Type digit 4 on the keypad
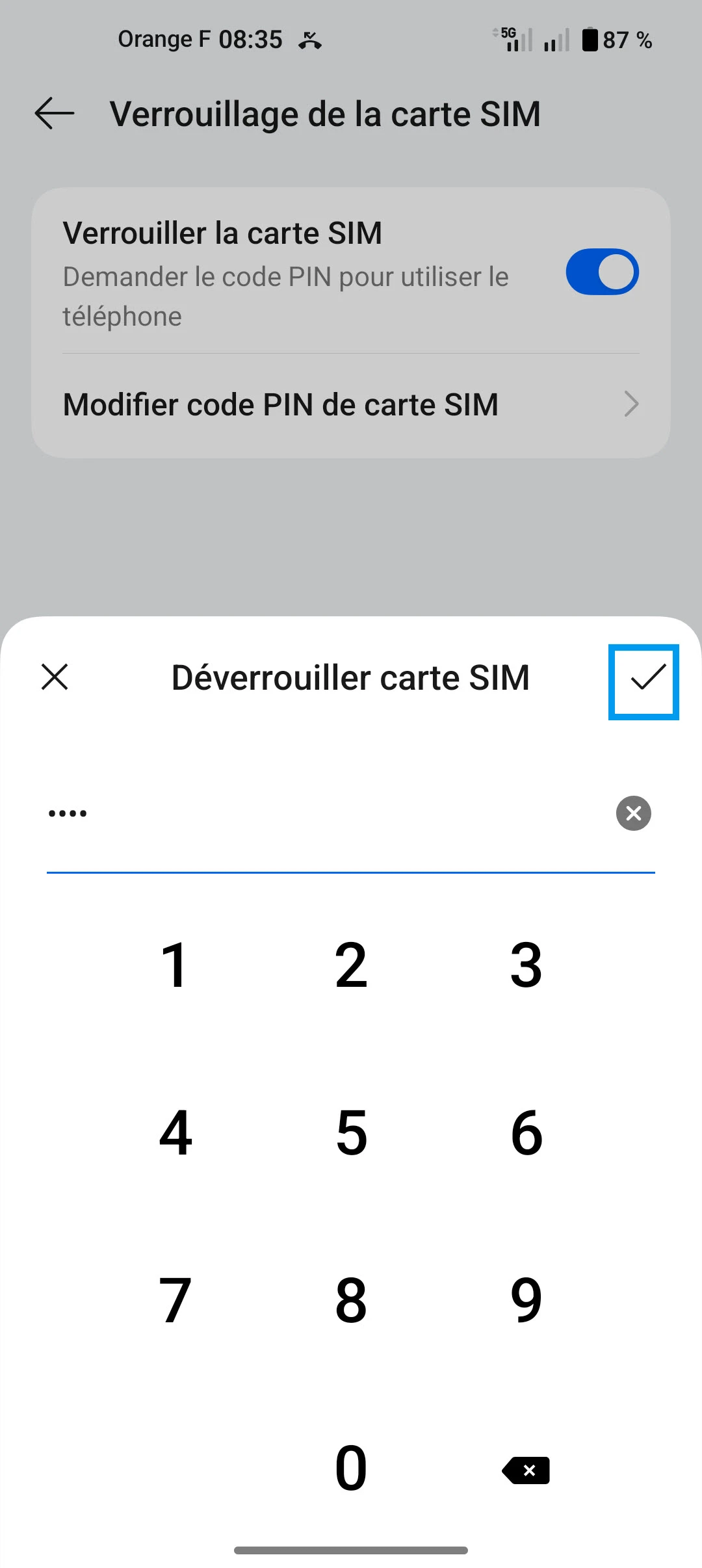 175,1133
